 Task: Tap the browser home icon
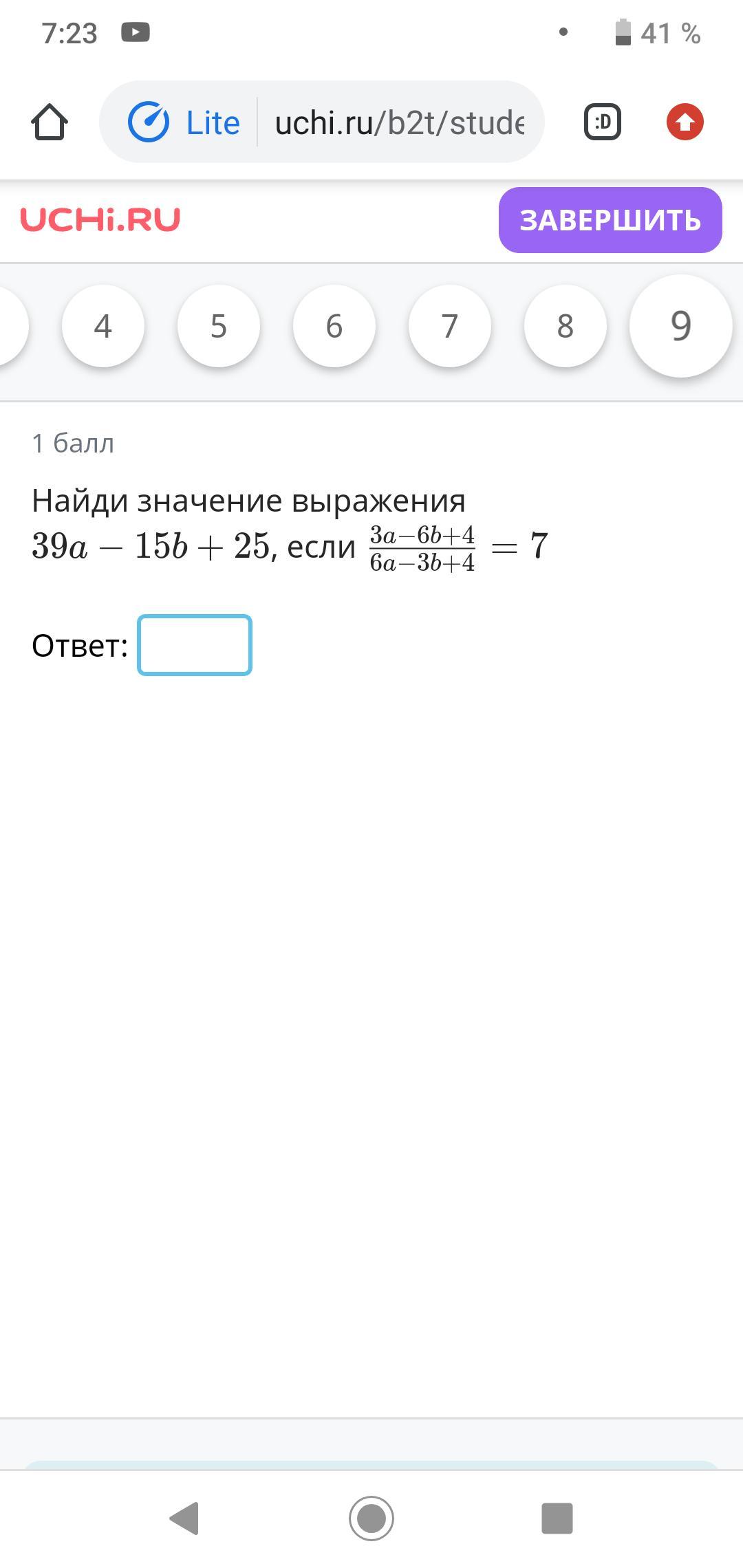50,122
